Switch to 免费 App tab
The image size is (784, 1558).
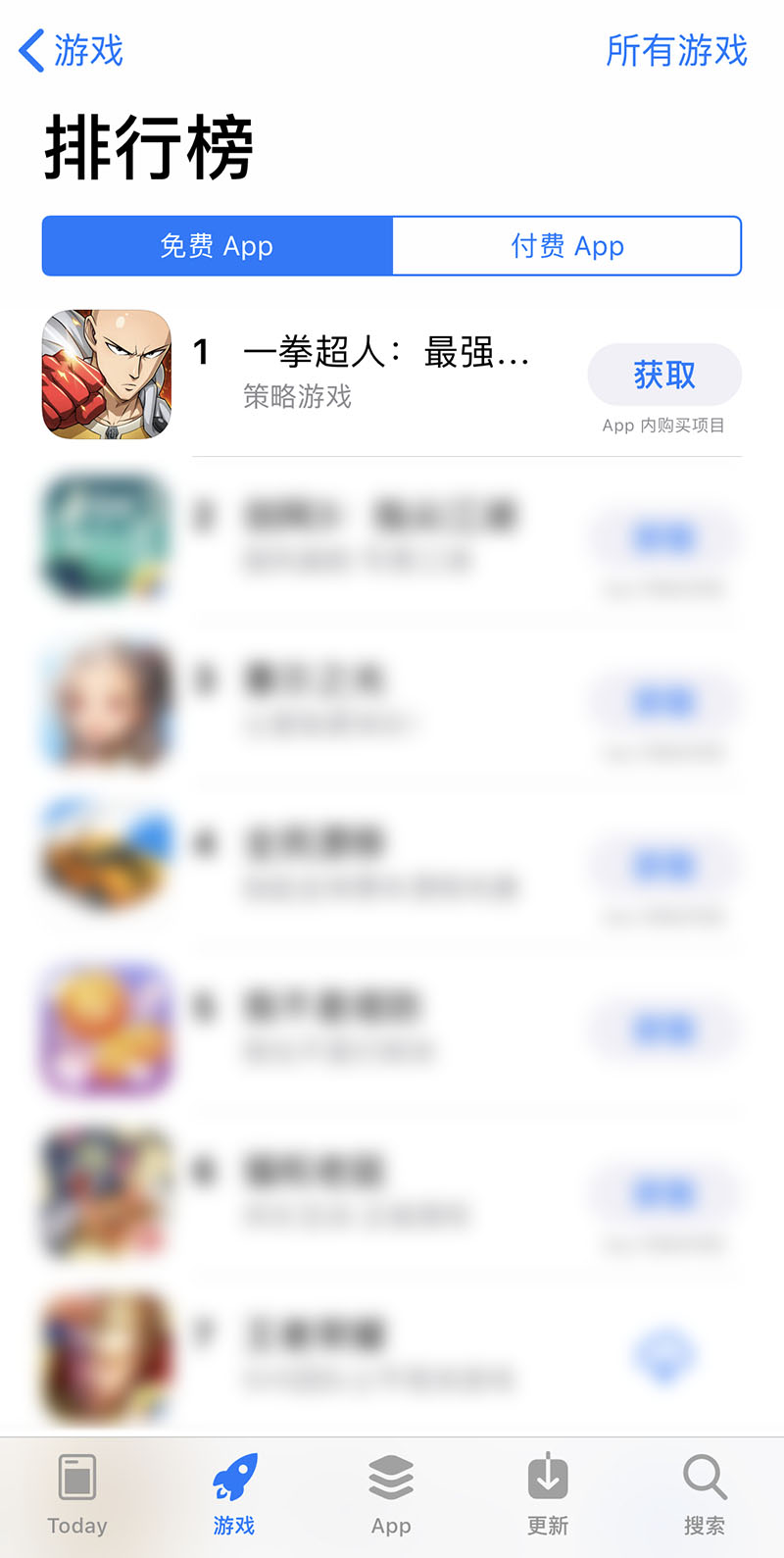coord(217,246)
